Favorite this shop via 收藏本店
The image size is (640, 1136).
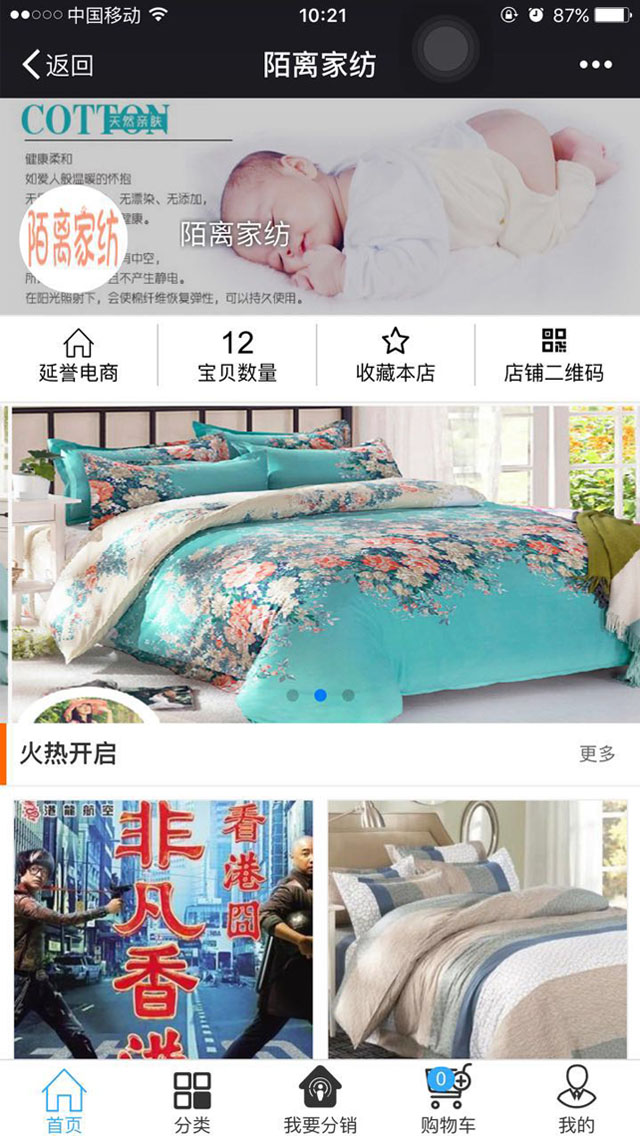396,356
